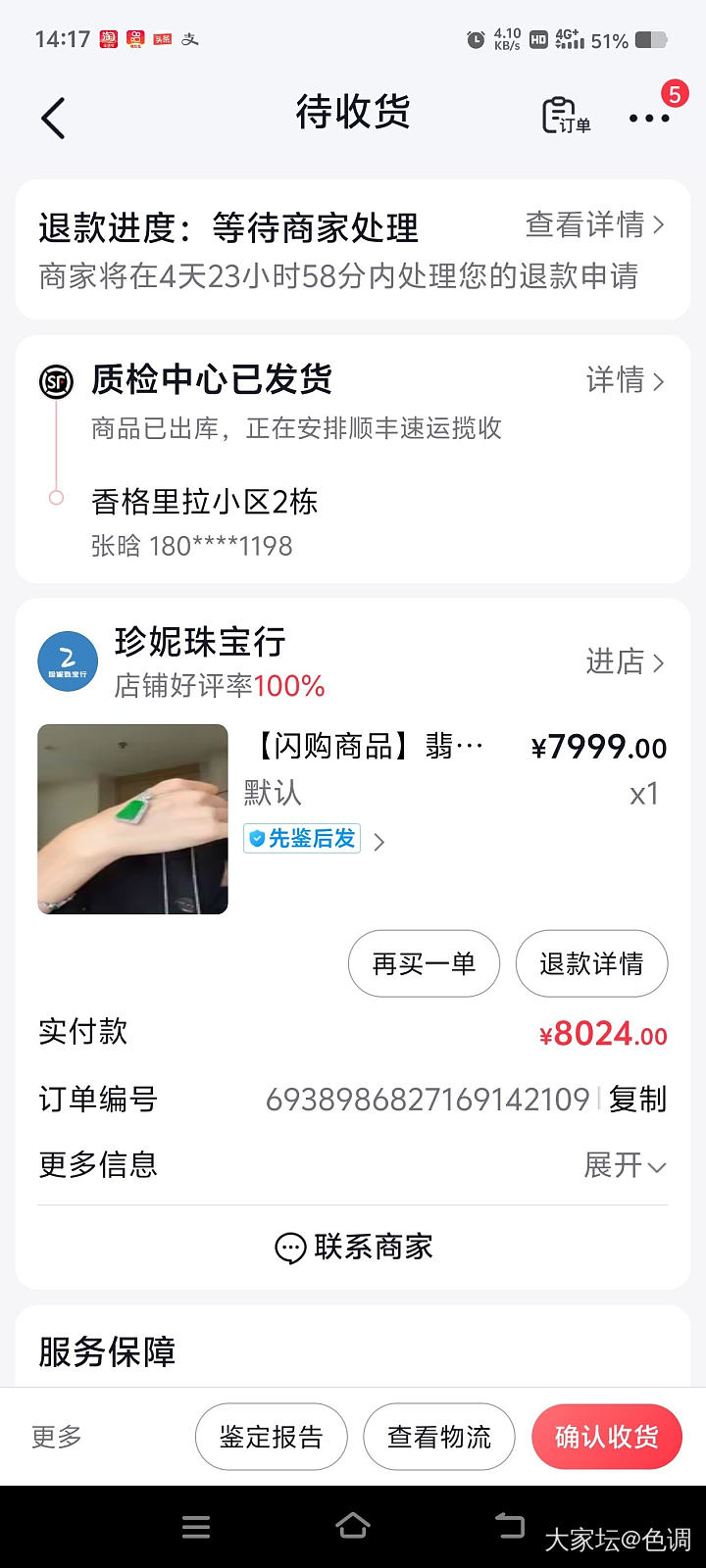Screen dimensions: 706x1568
Task: Copy the order number with 复制
Action: (637, 1100)
